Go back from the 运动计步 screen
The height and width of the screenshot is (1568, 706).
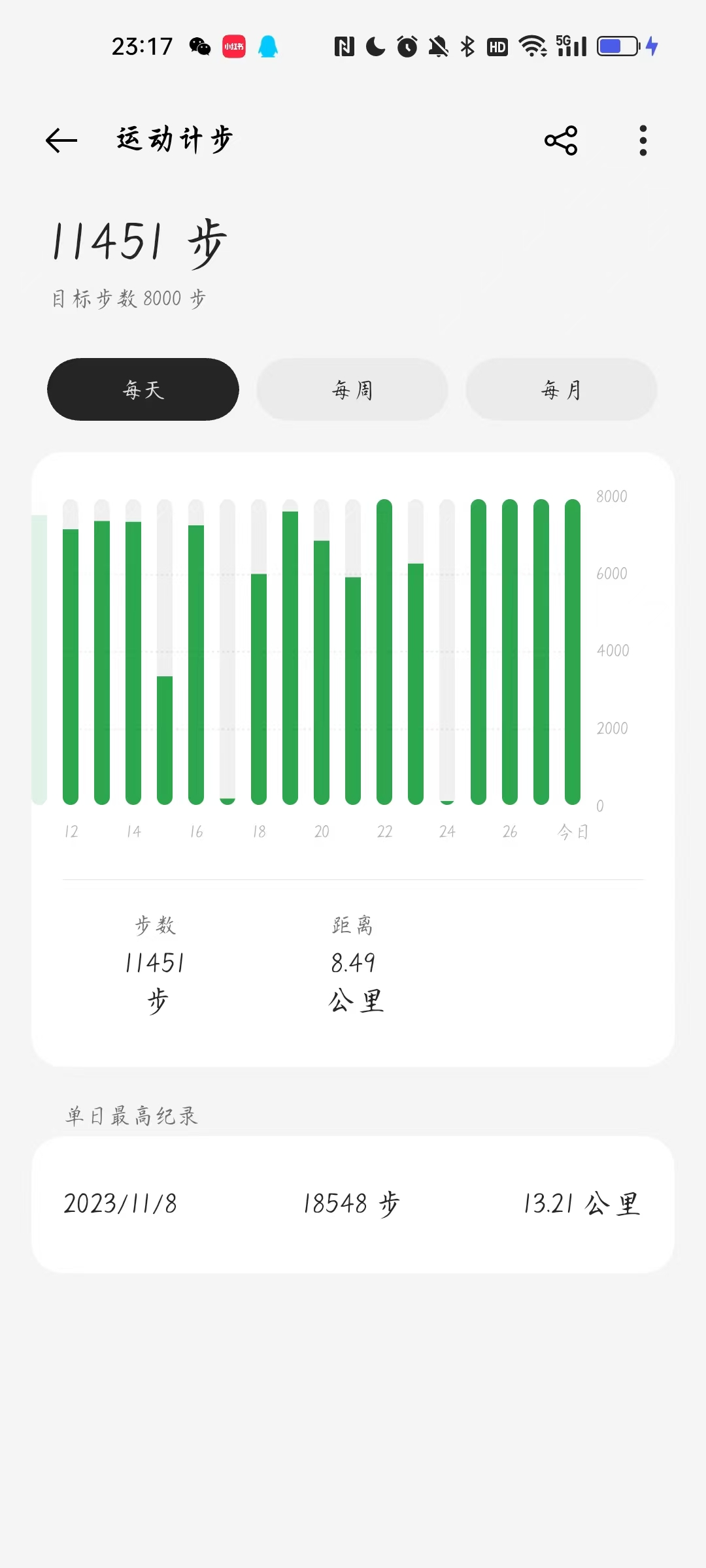point(61,140)
